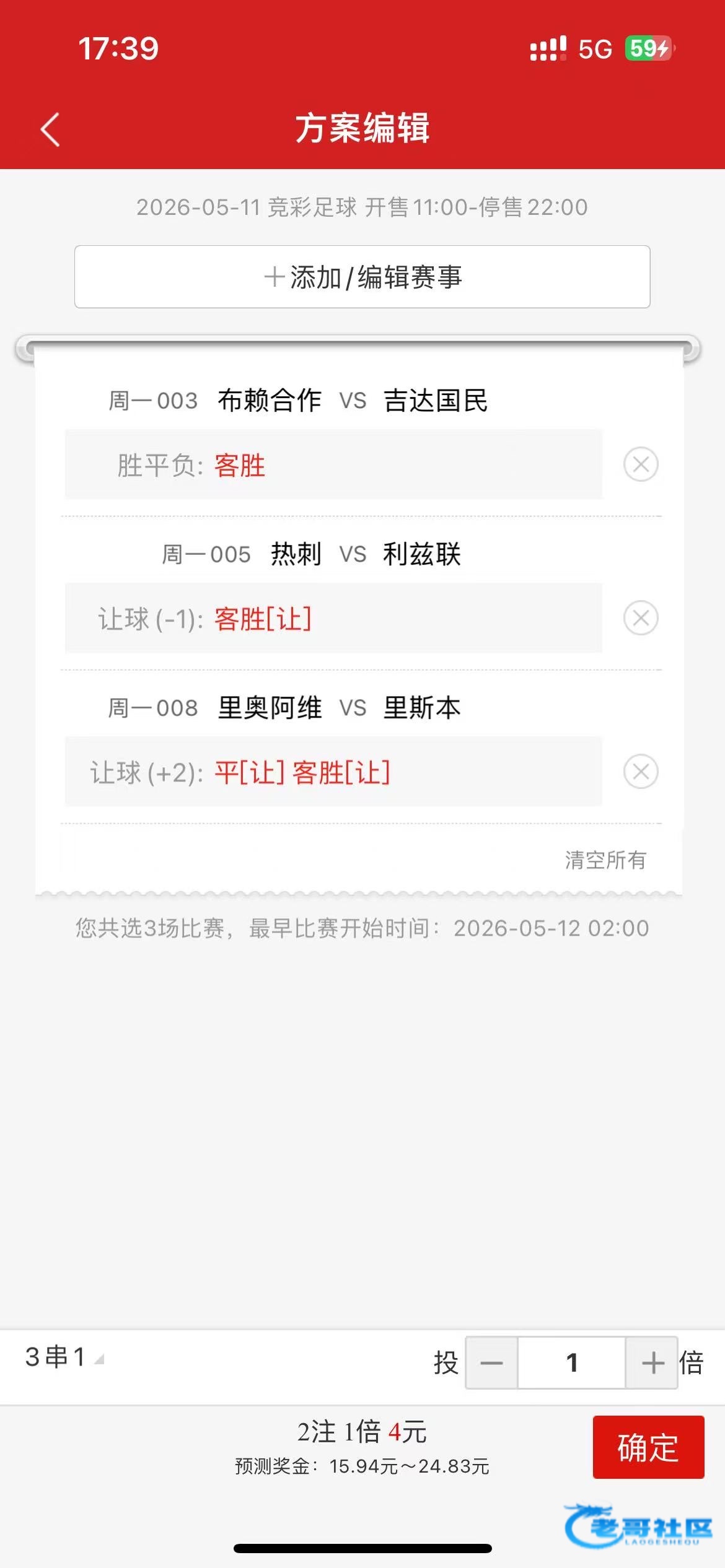Confirm the plan with 确定
The height and width of the screenshot is (1568, 725).
tap(648, 1447)
